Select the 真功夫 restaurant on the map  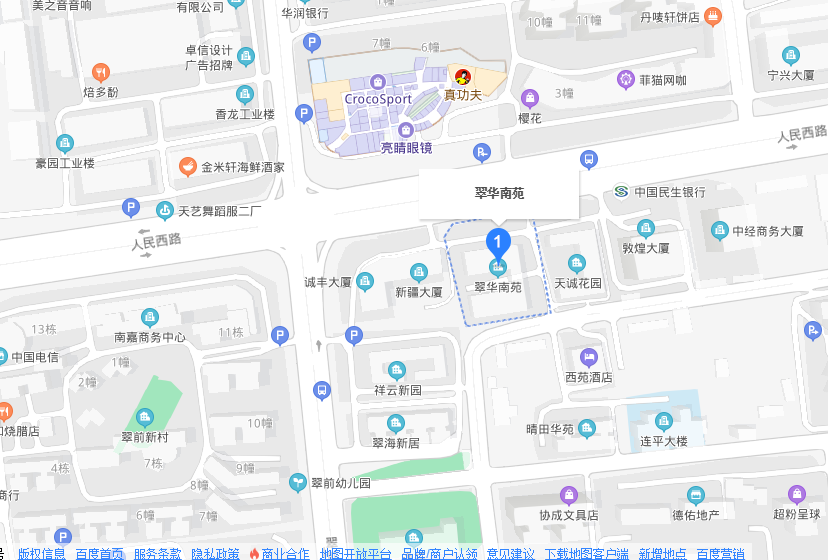(464, 77)
